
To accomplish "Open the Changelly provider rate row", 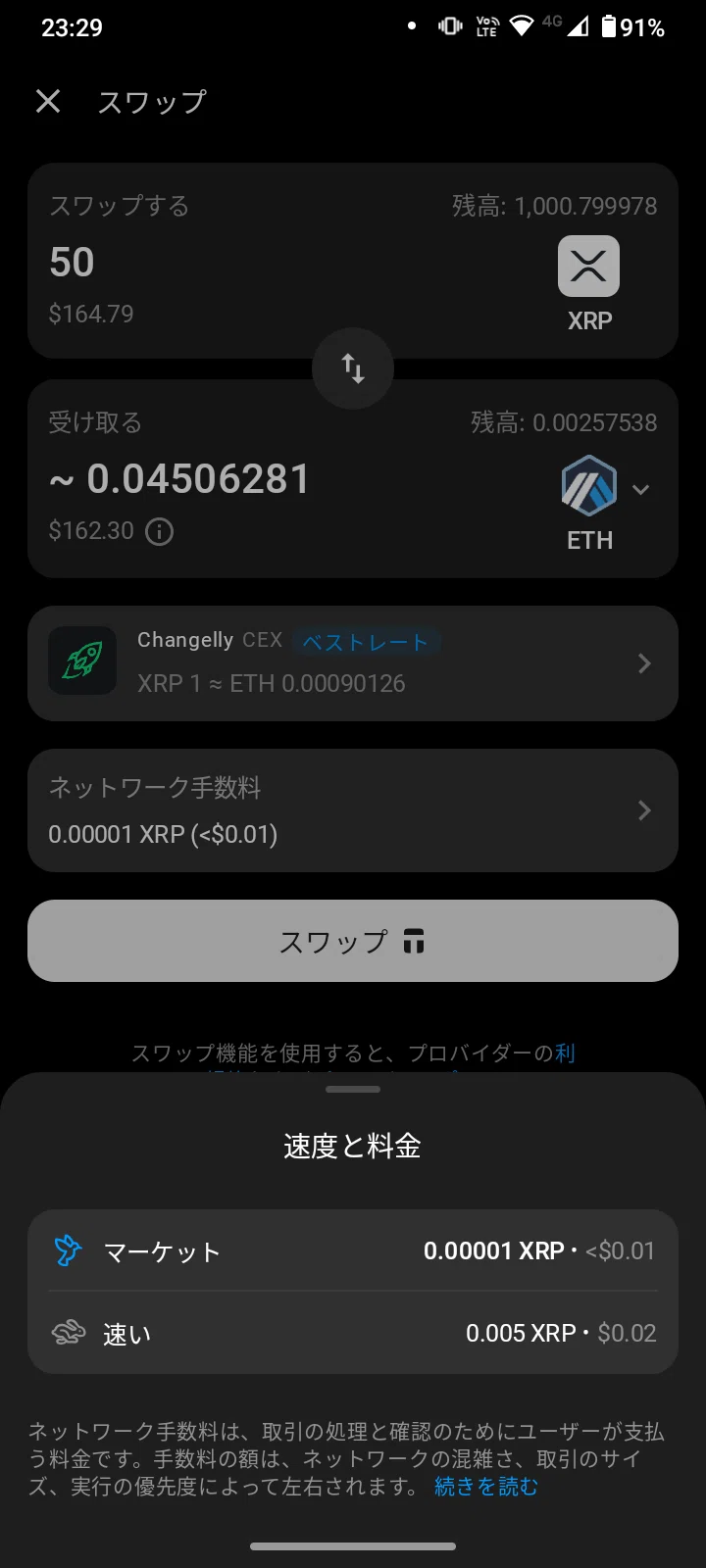I will [x=353, y=663].
